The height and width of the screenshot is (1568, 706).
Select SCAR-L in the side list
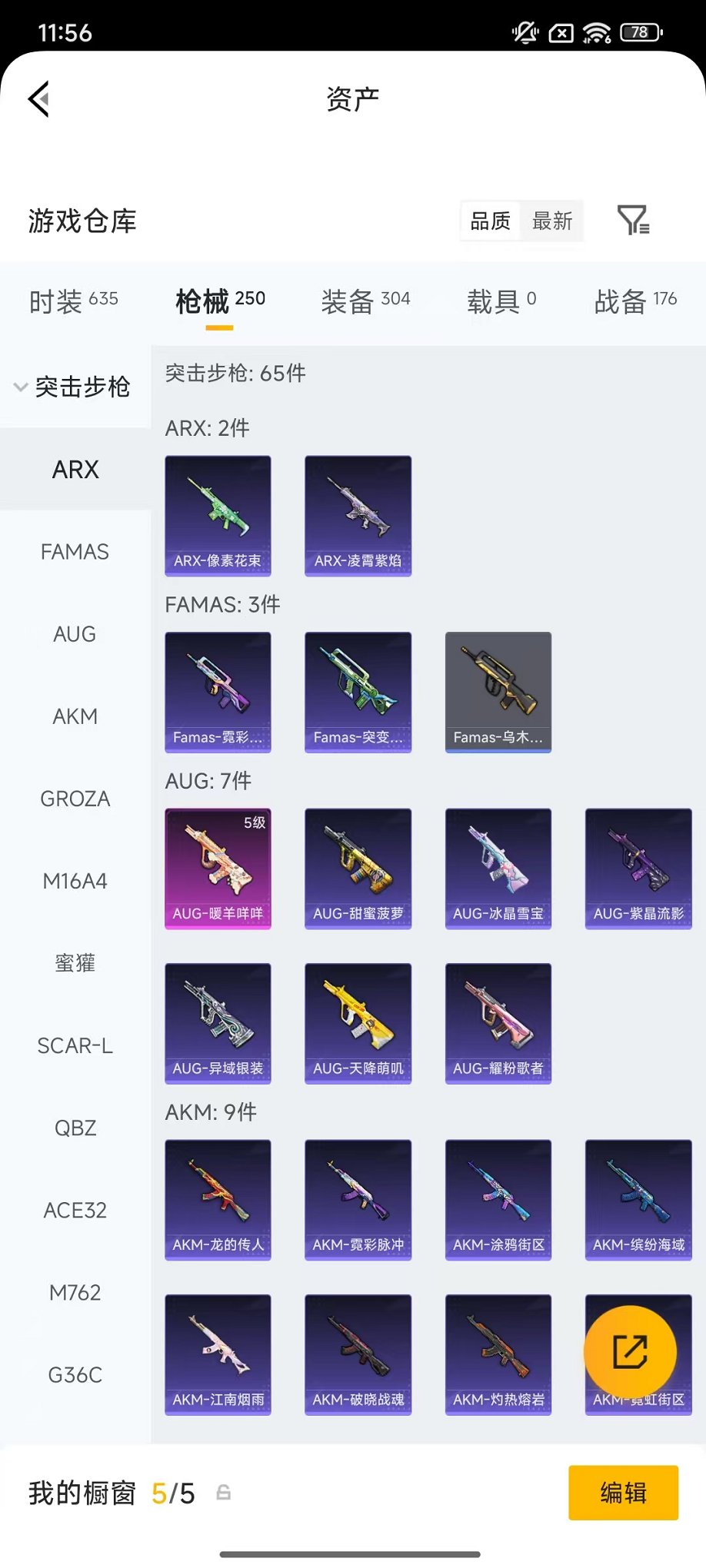pos(75,1045)
